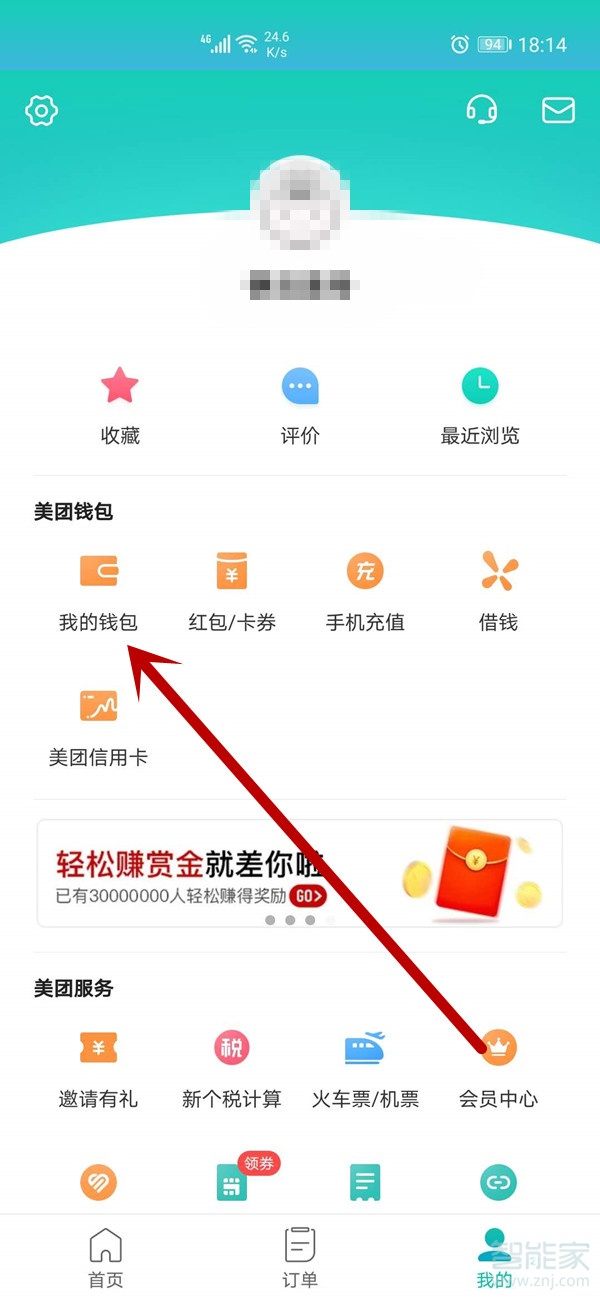Switch to the 订单 orders tab

point(300,1257)
